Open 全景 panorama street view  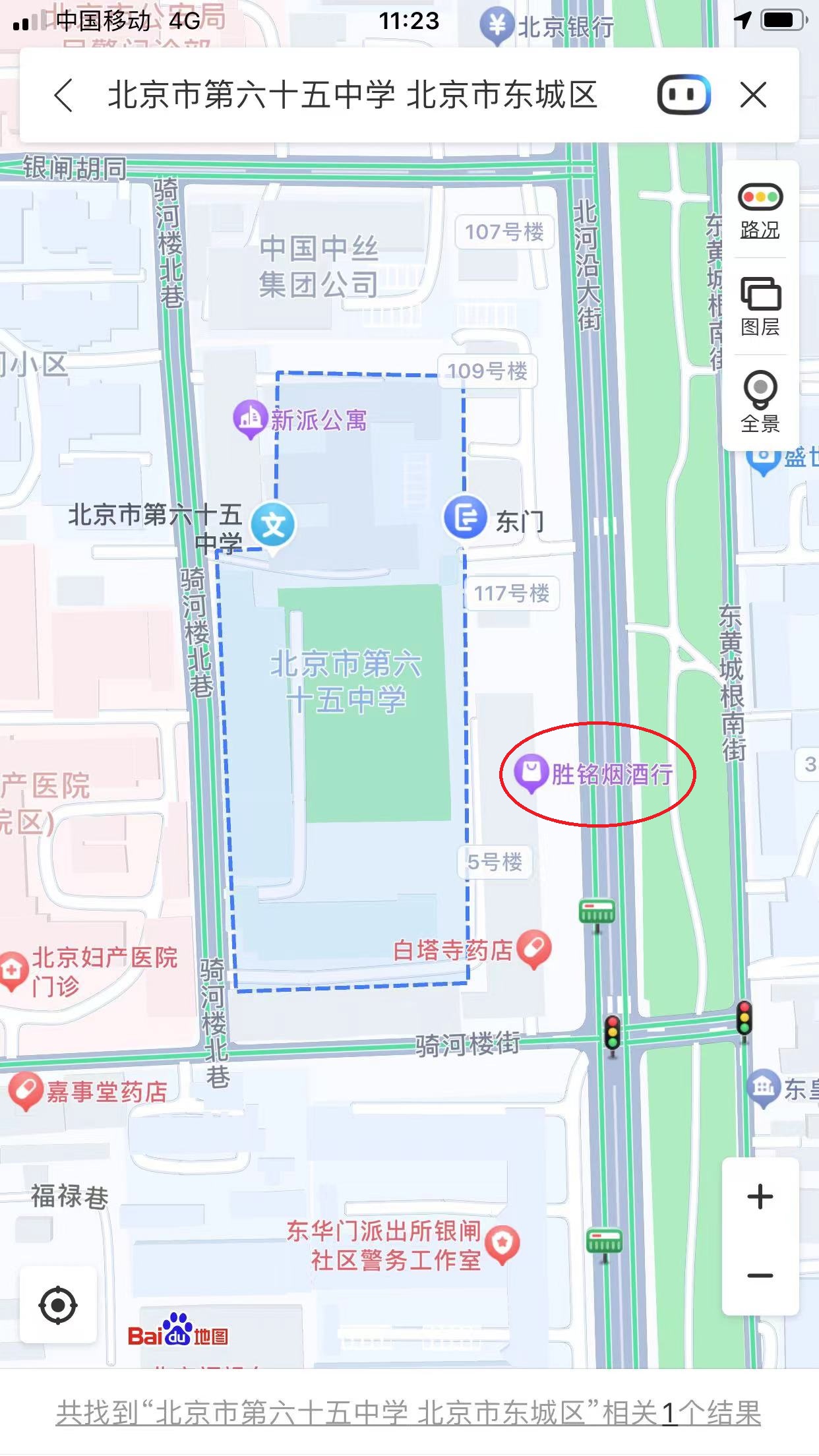(760, 402)
